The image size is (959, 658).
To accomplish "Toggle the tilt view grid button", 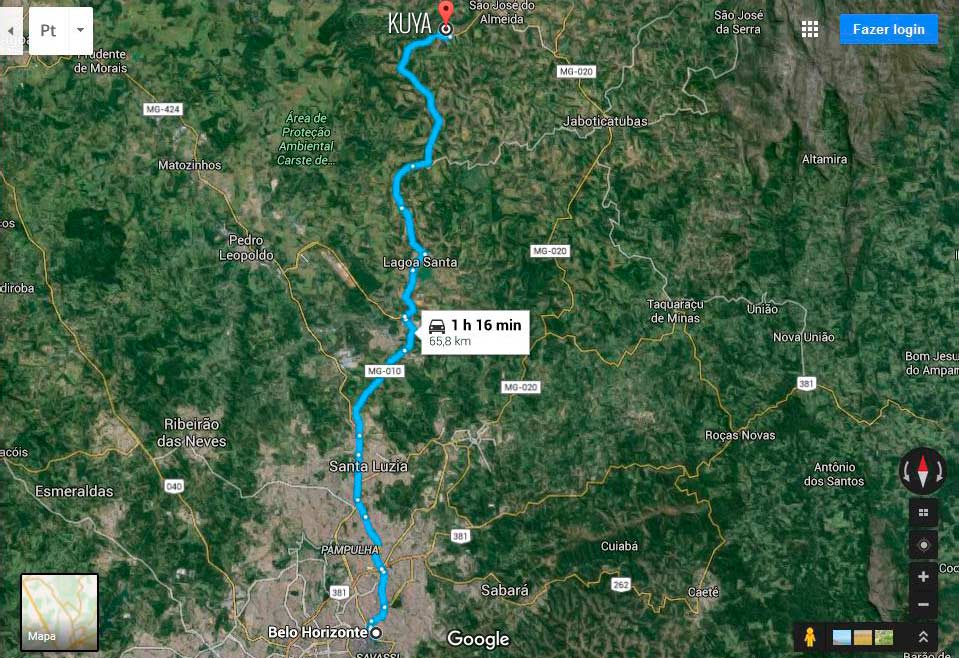I will pyautogui.click(x=923, y=513).
